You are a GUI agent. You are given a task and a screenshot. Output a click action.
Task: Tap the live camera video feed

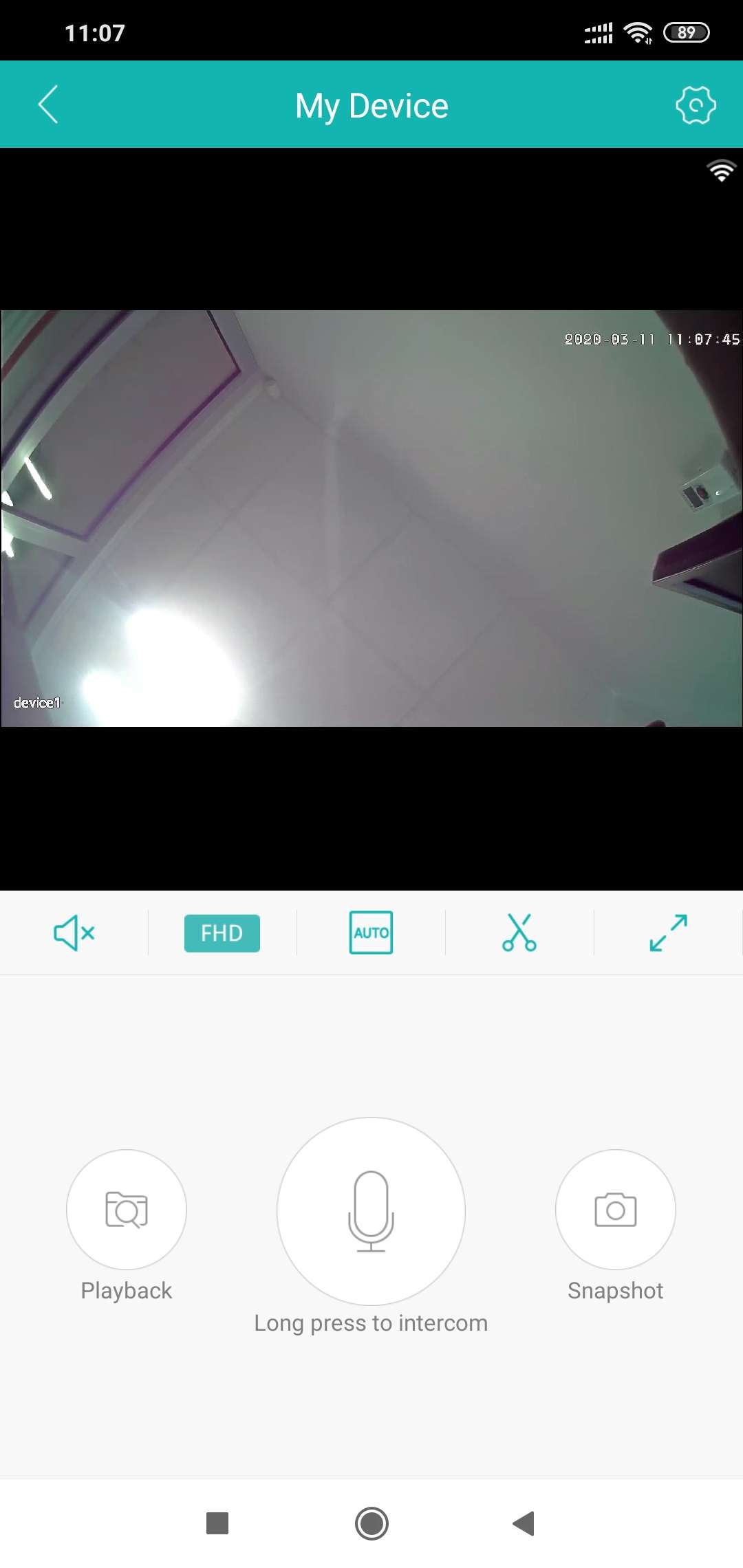click(371, 518)
